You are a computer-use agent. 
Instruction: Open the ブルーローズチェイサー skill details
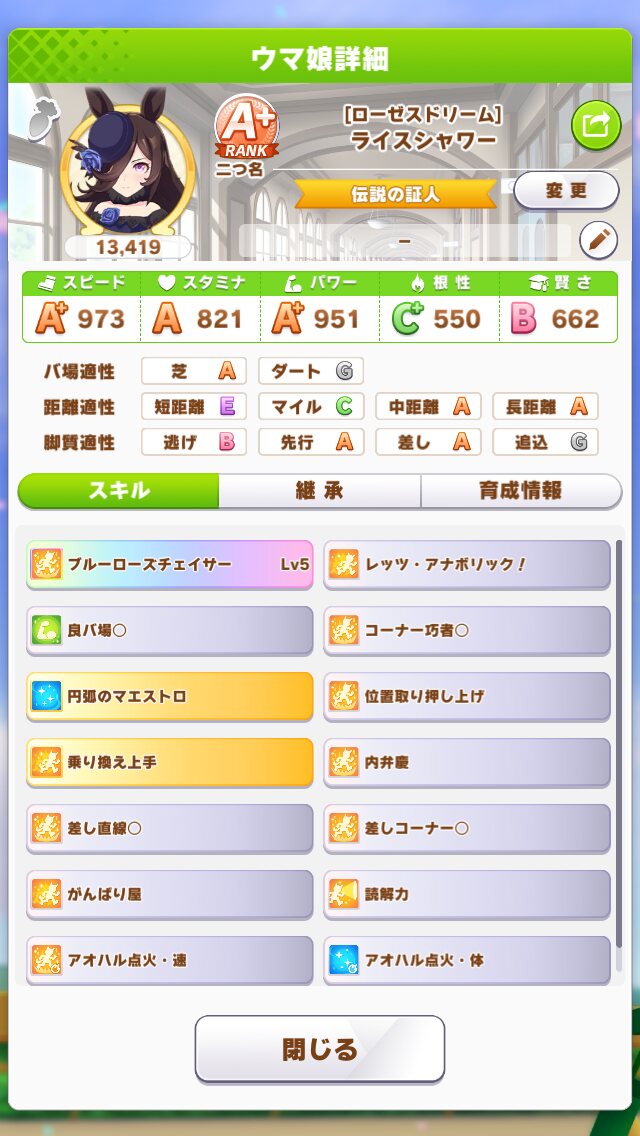click(170, 565)
